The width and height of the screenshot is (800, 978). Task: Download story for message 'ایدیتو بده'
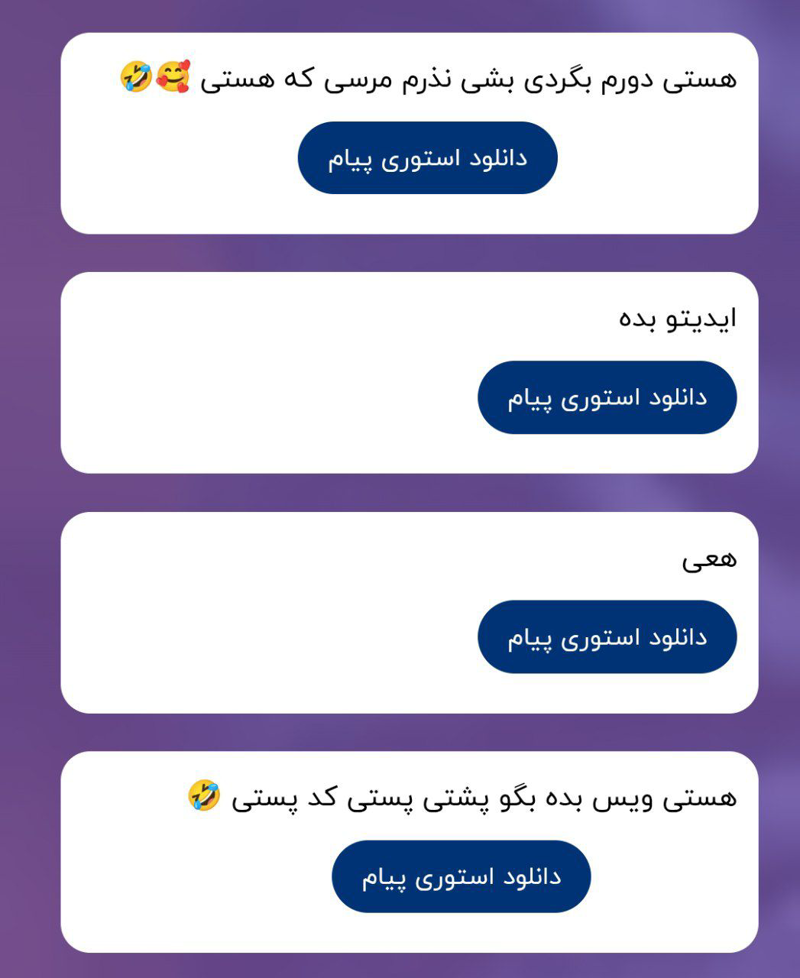pos(607,397)
